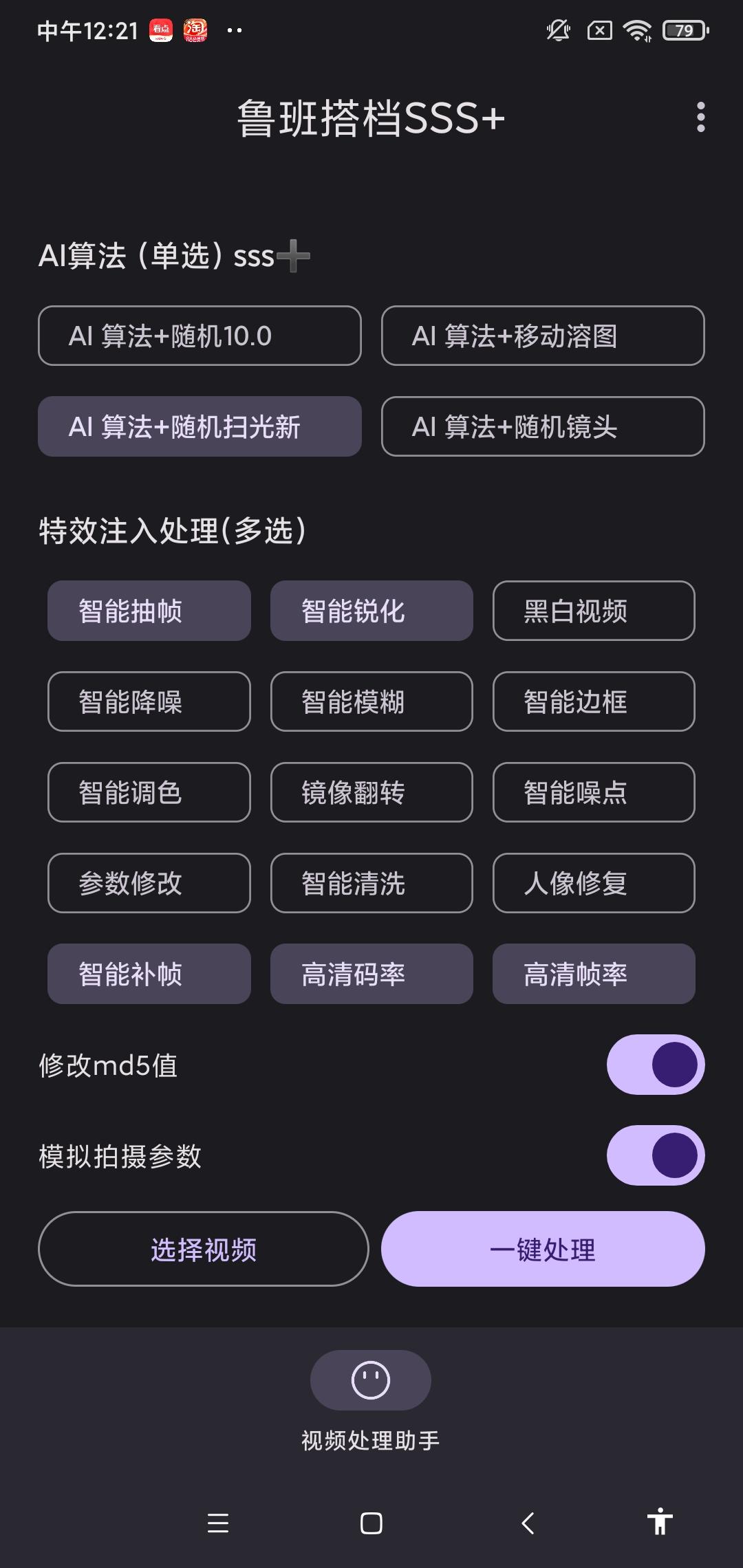Tap the accessibility shortcut icon in nav bar
This screenshot has width=743, height=1568.
coord(659,1523)
